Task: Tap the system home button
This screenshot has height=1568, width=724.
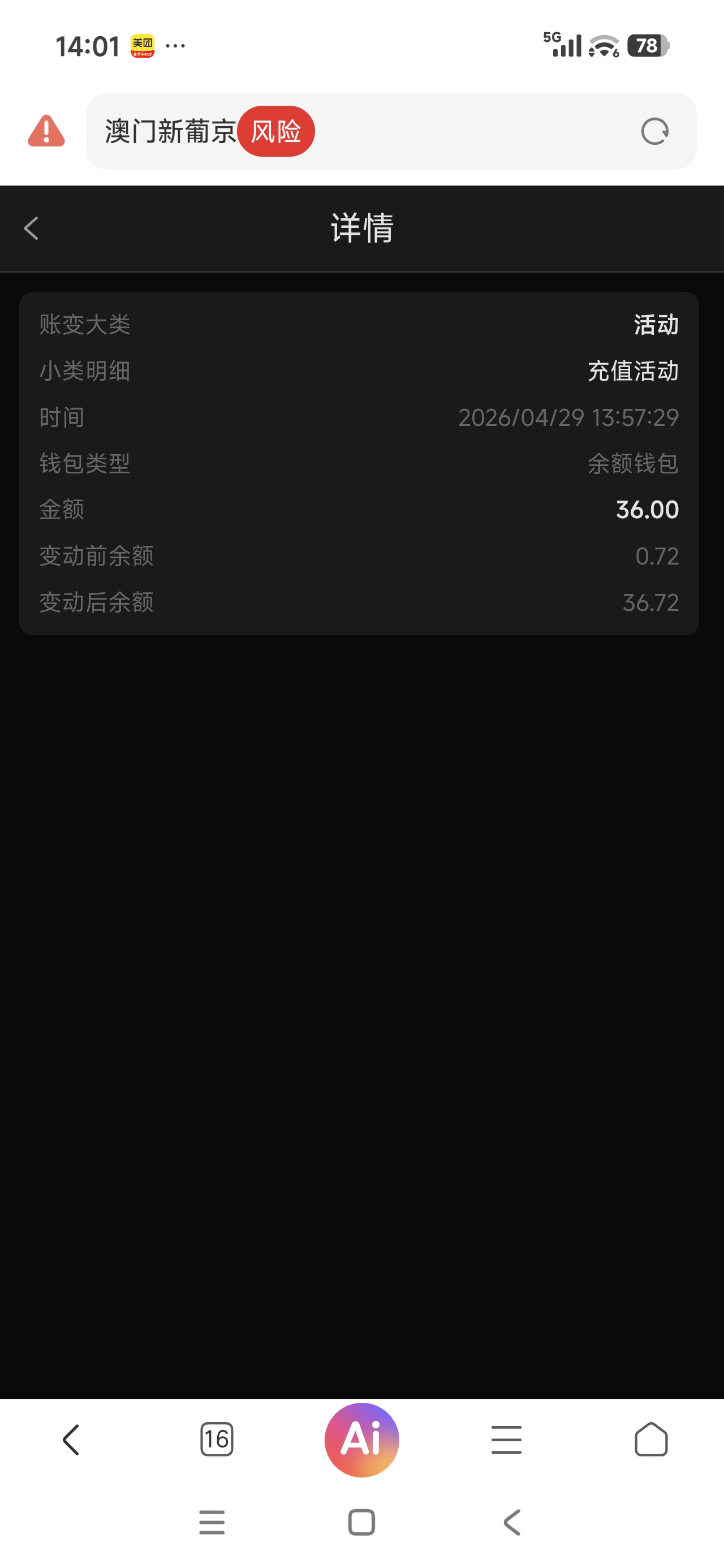Action: pos(361,1522)
